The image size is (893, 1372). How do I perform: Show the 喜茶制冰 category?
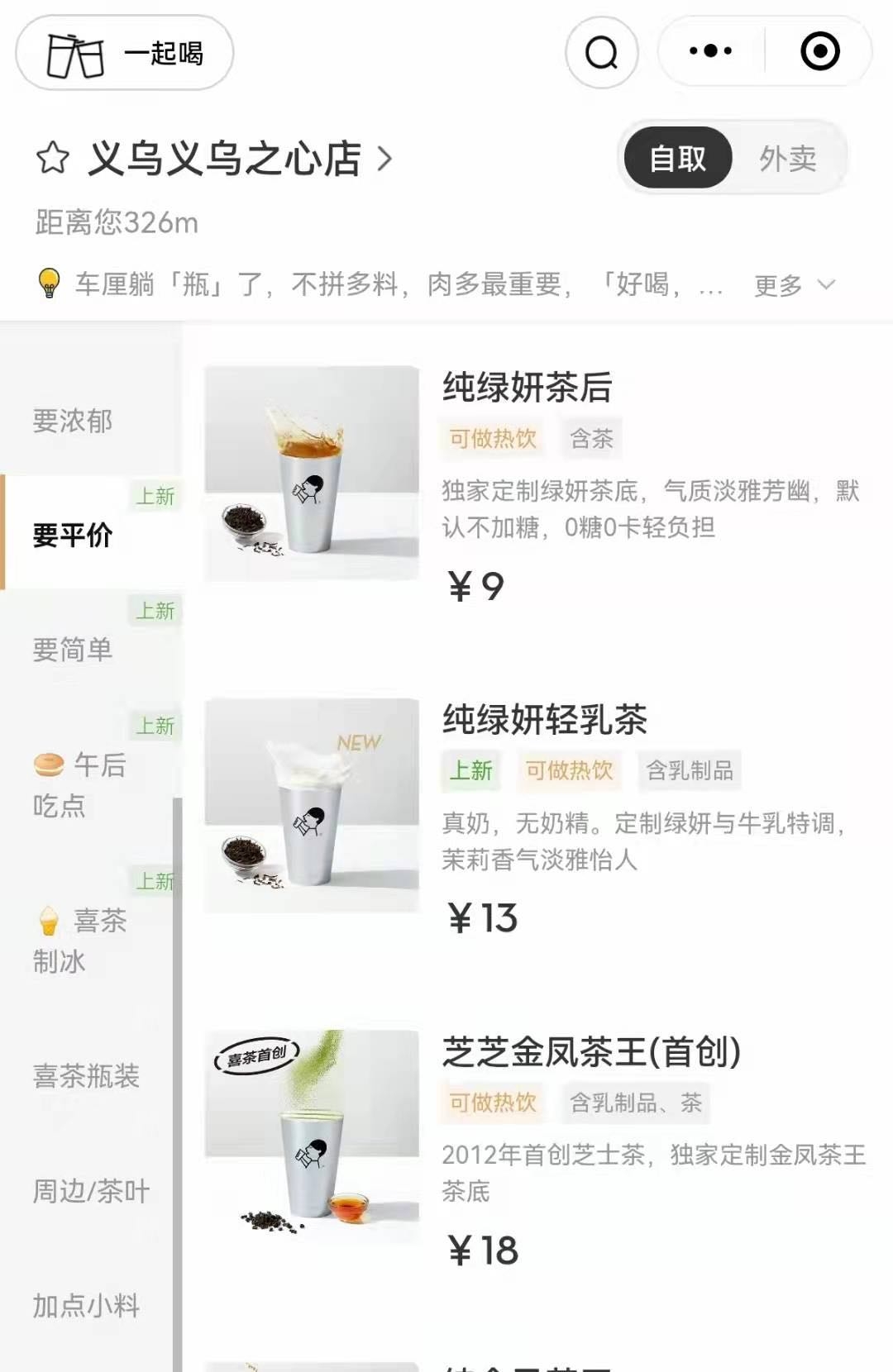(79, 941)
